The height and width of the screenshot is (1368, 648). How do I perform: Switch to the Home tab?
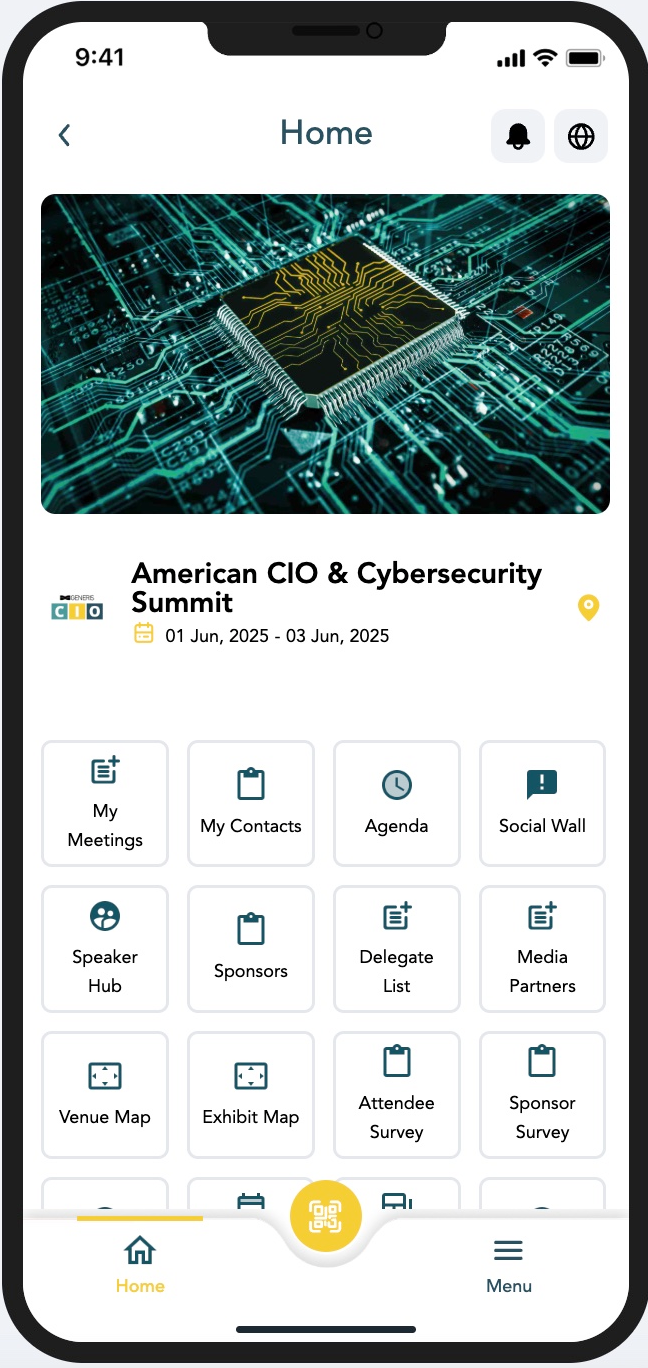click(x=140, y=1264)
